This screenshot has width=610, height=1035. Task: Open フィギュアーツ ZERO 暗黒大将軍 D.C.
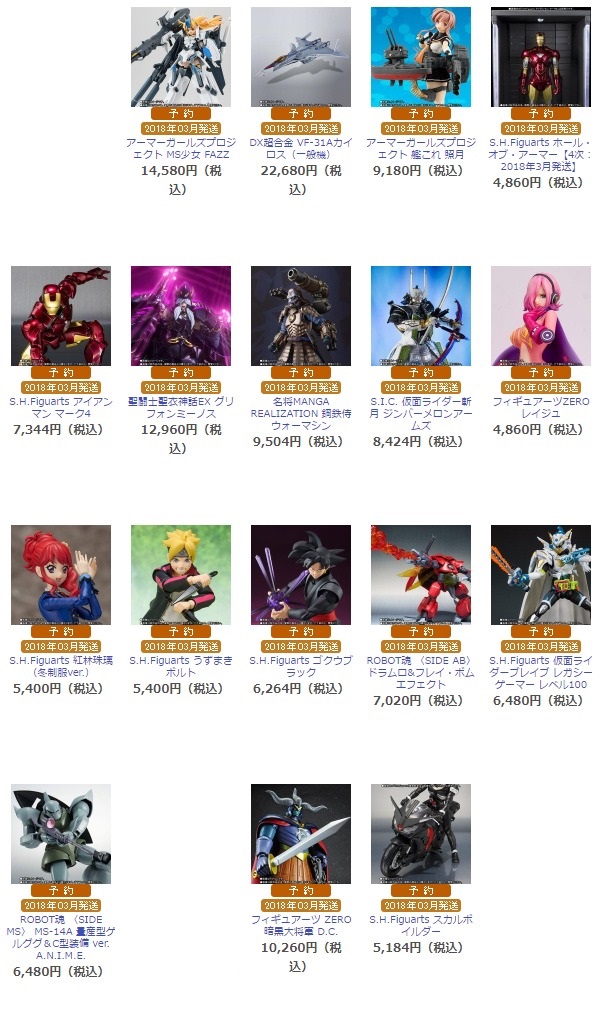300,926
